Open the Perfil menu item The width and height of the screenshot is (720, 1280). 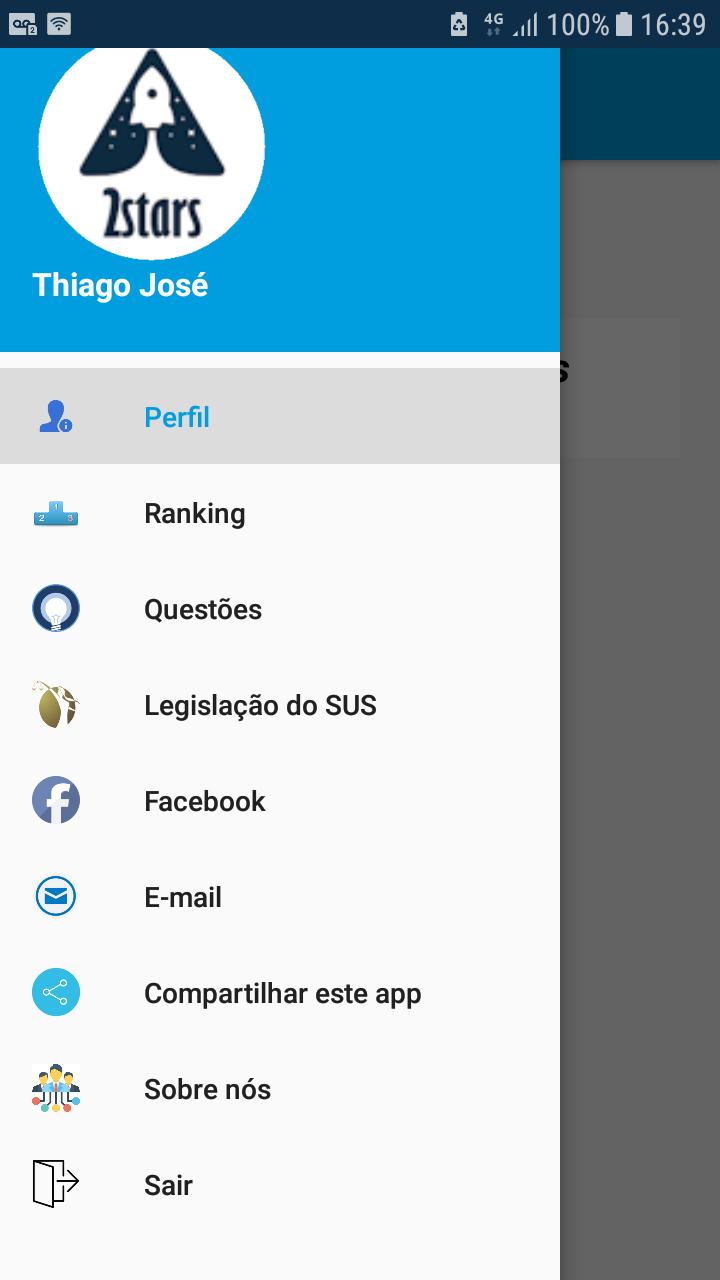coord(280,416)
